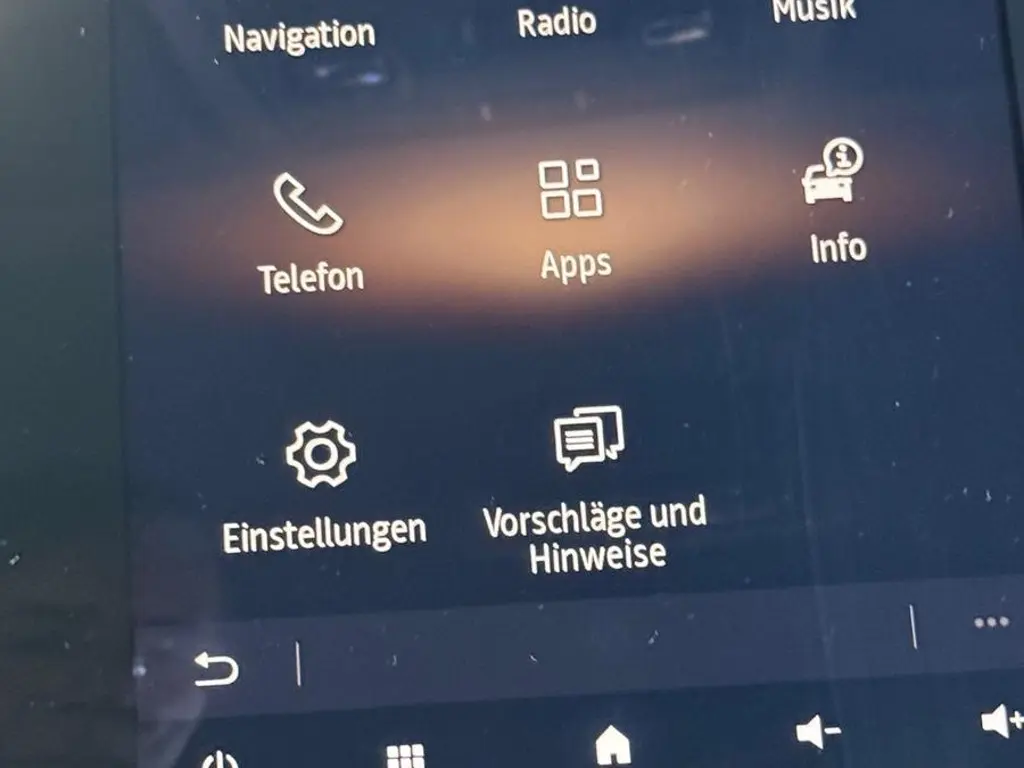The image size is (1024, 768).
Task: Go back with the return arrow
Action: click(x=216, y=669)
